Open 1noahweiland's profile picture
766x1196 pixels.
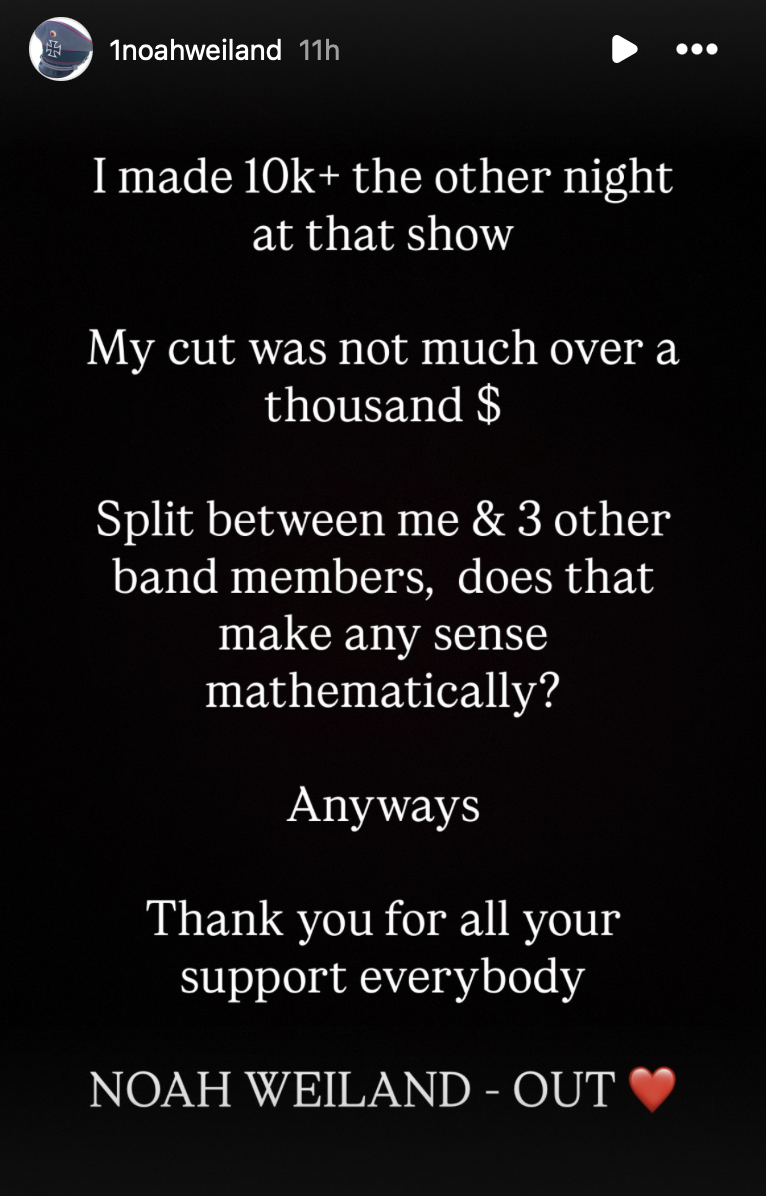click(61, 49)
